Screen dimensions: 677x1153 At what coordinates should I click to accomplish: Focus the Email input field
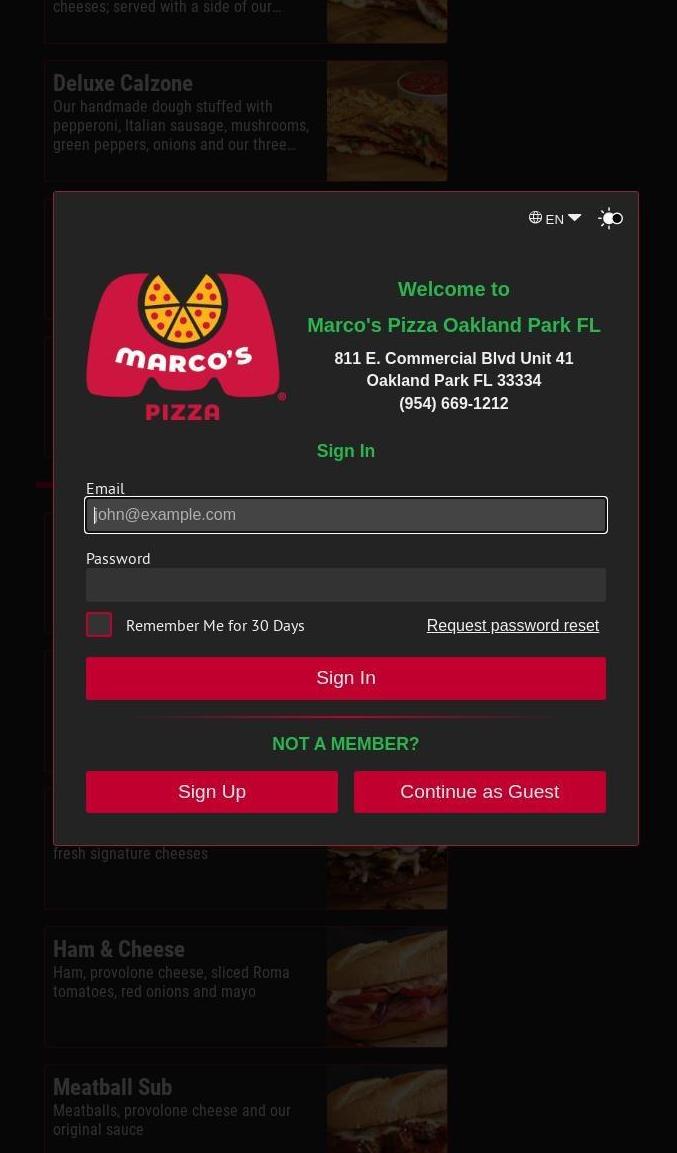point(346,515)
